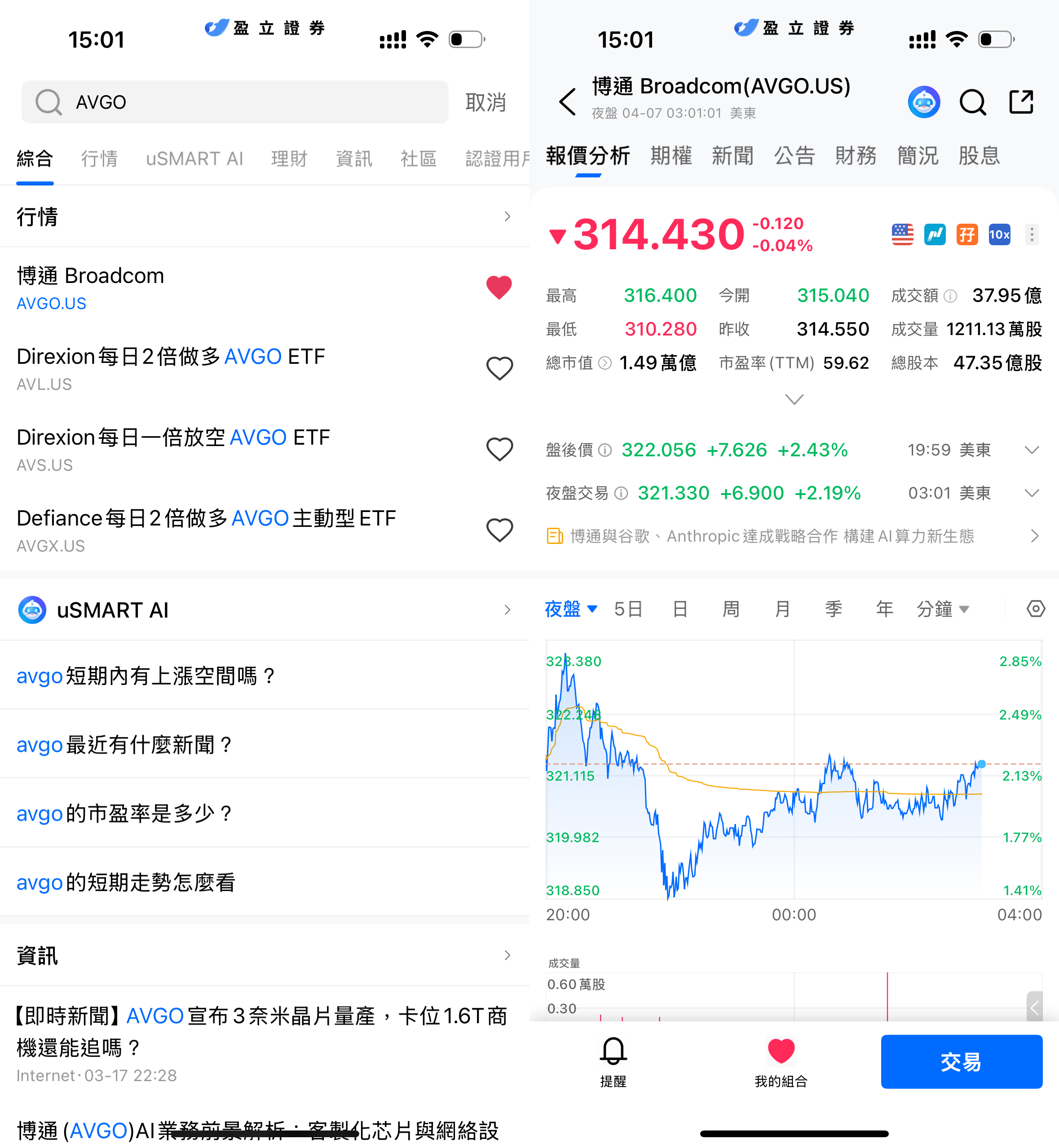This screenshot has height=1148, width=1059.
Task: Open the 3奈米晶片量產 news article
Action: [x=261, y=1032]
